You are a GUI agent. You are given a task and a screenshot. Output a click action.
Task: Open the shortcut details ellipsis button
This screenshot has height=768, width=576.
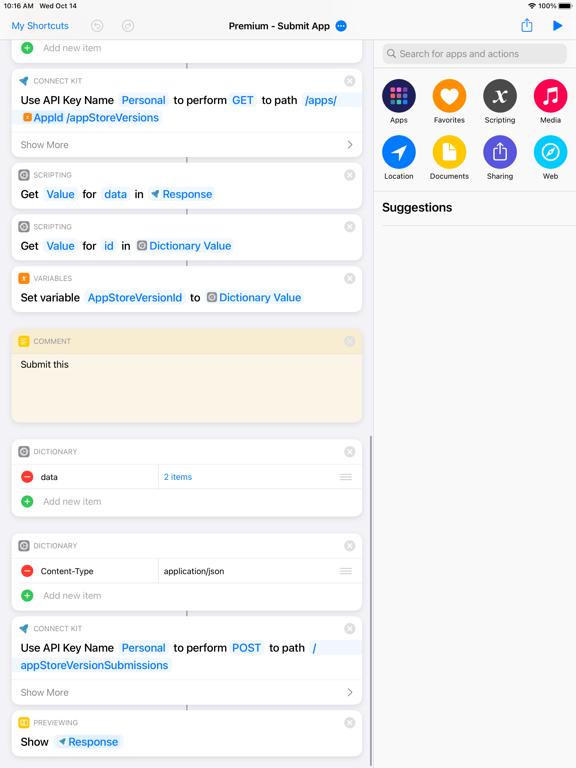tap(341, 26)
